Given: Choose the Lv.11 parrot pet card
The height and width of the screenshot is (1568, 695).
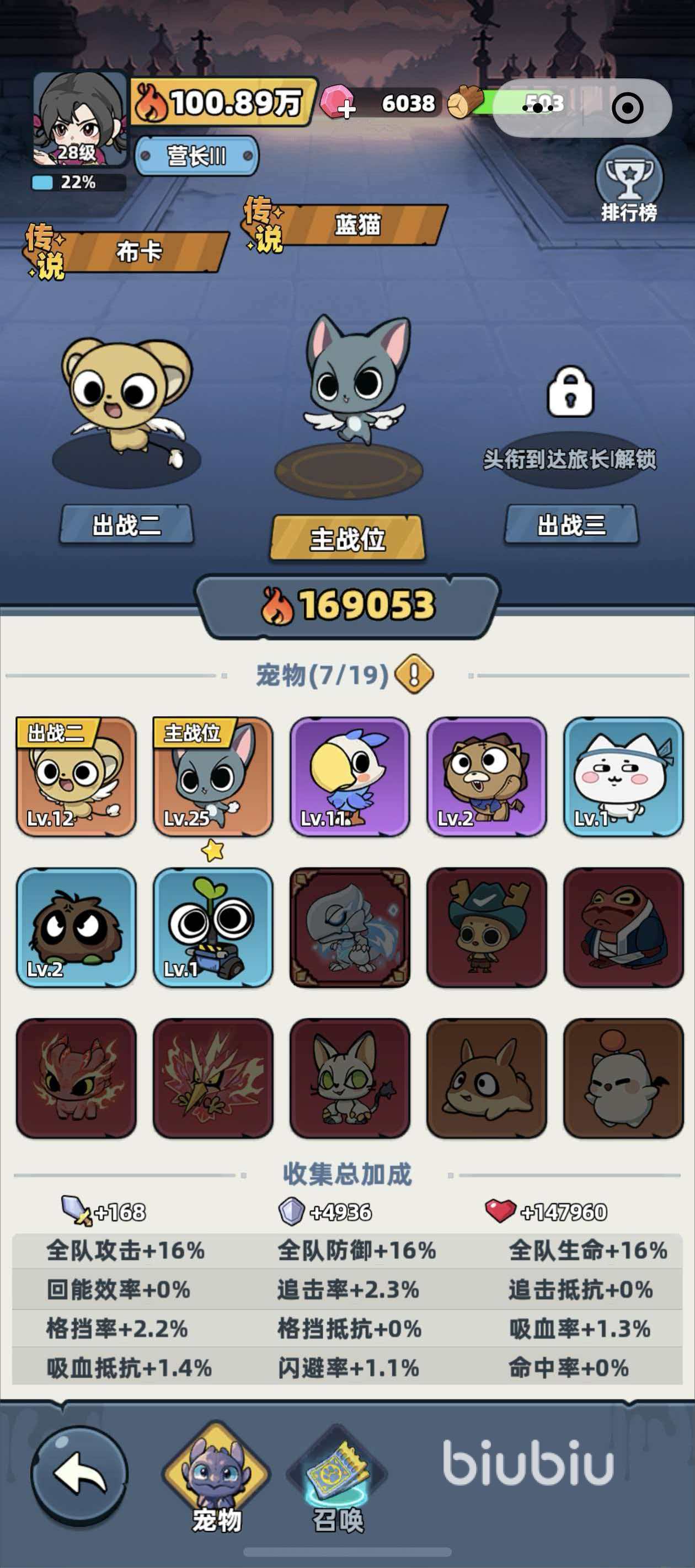Looking at the screenshot, I should 349,776.
